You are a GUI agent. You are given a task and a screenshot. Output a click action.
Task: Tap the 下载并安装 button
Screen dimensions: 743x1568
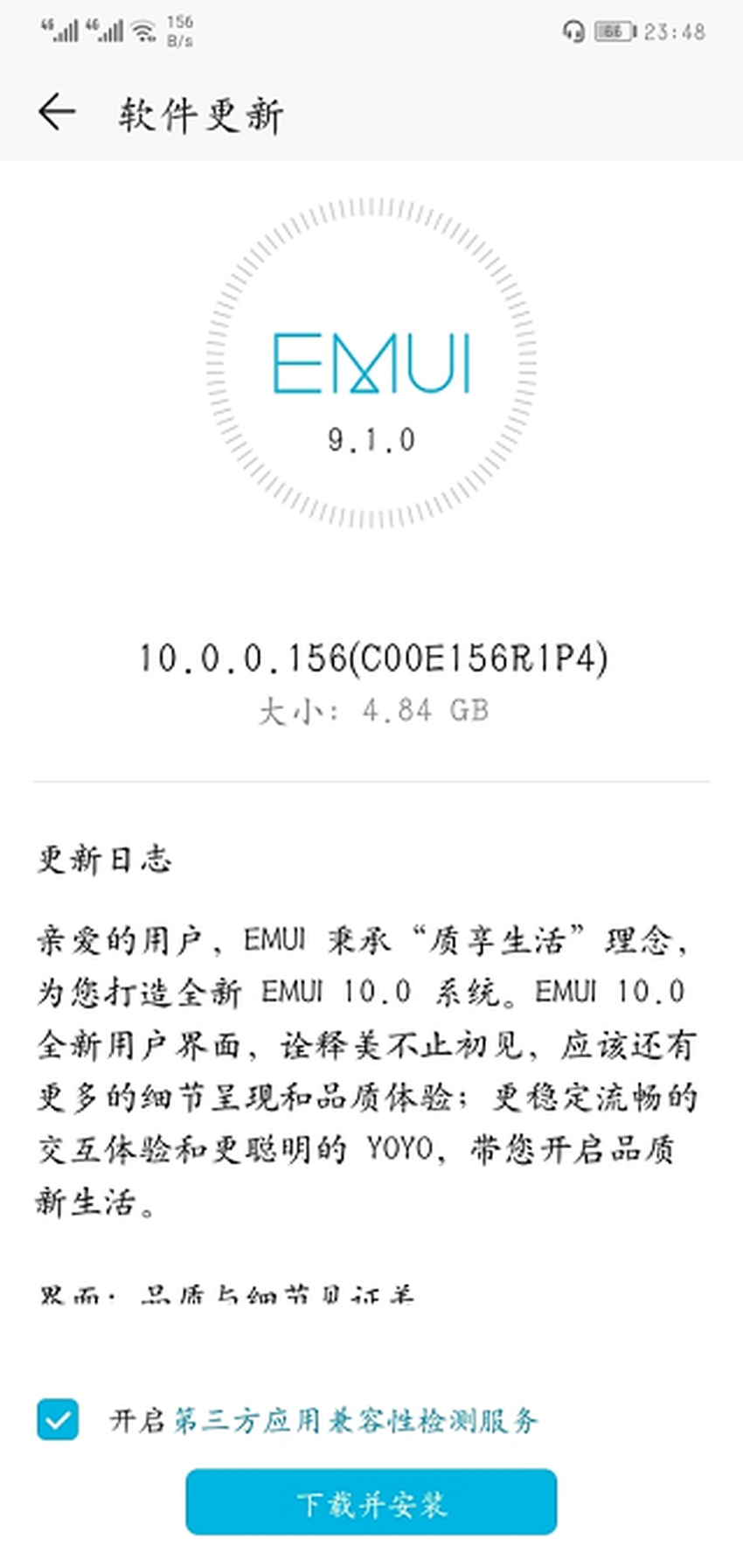click(x=371, y=1503)
